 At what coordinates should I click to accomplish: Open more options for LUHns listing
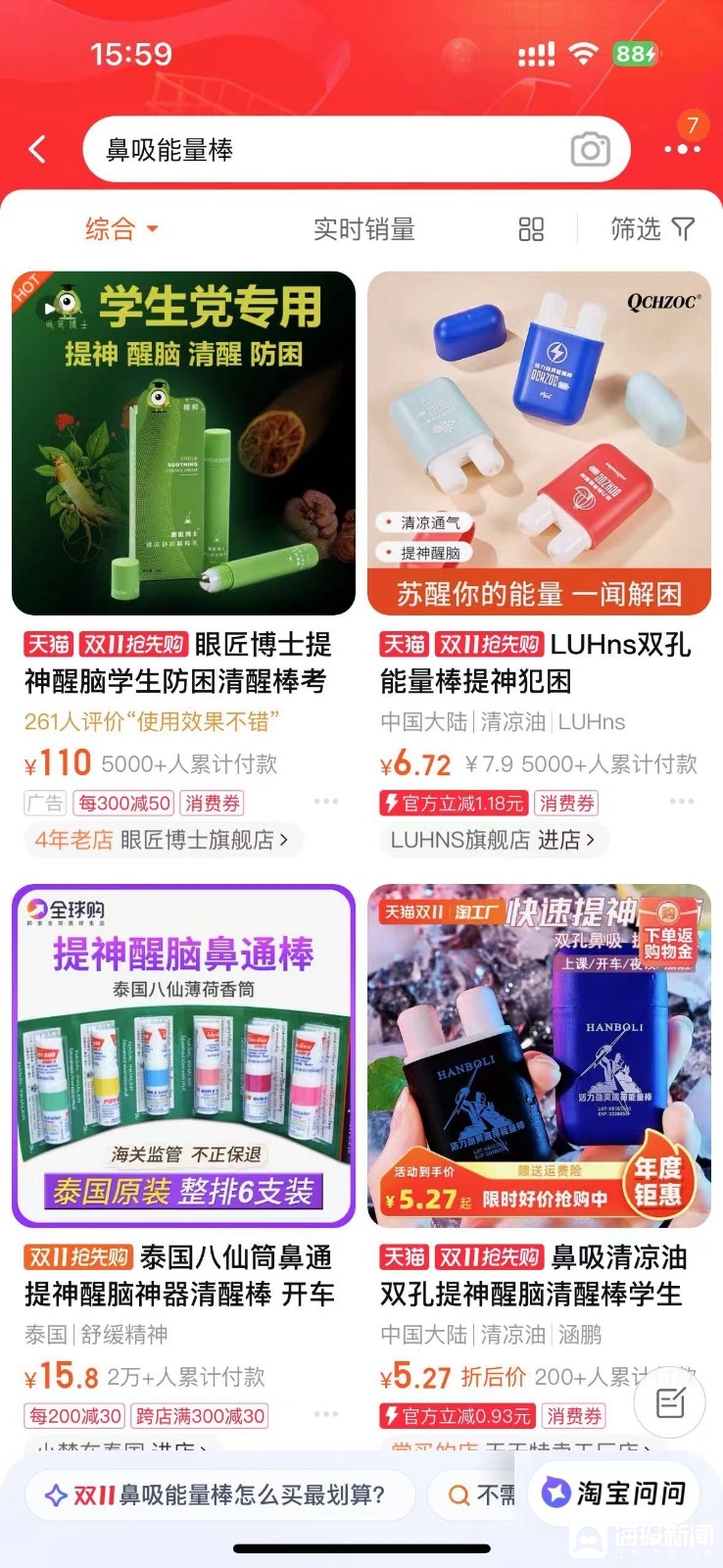[x=682, y=802]
